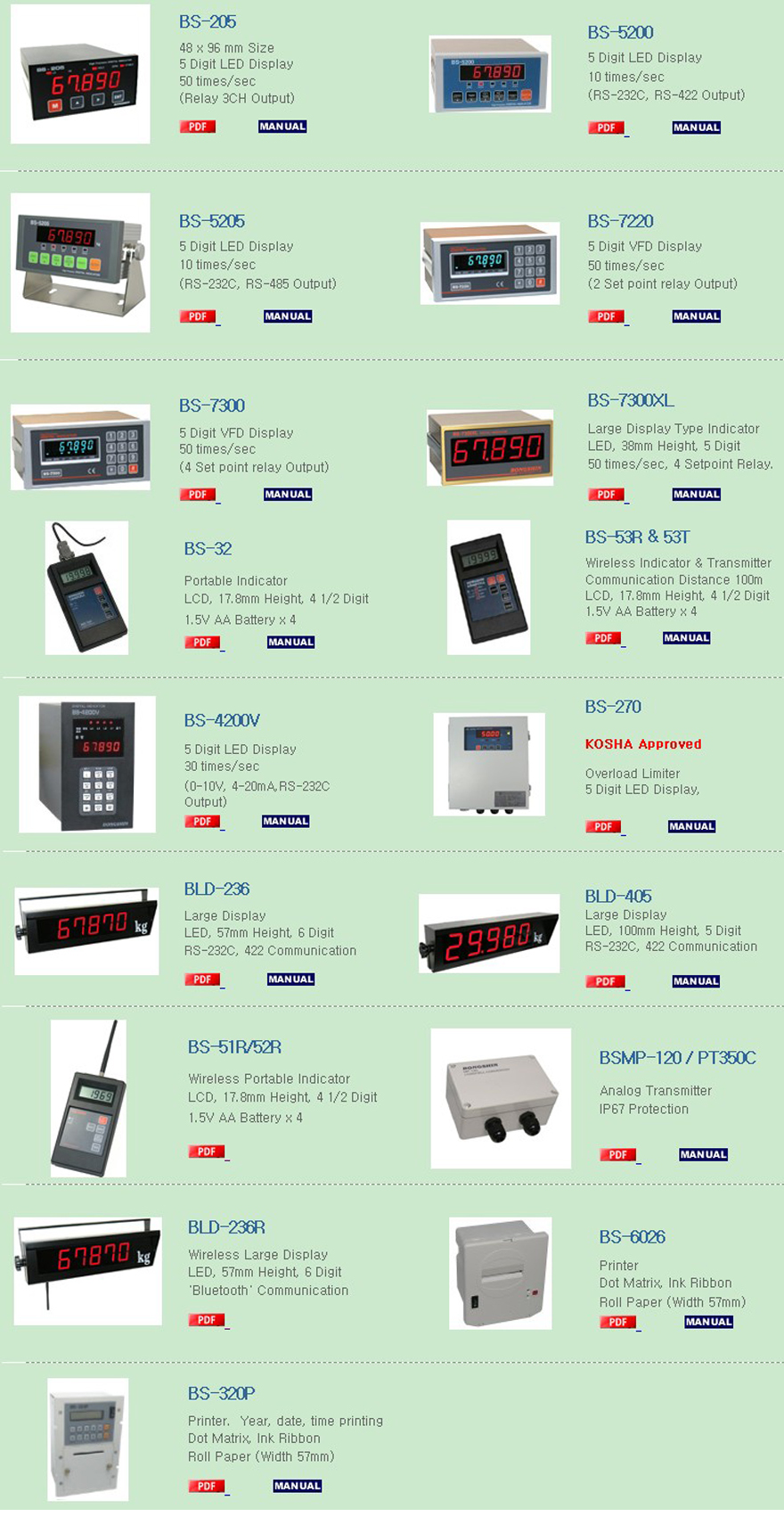Open the PDF for BS-320P
Screen dimensions: 784x1533
coord(206,1486)
